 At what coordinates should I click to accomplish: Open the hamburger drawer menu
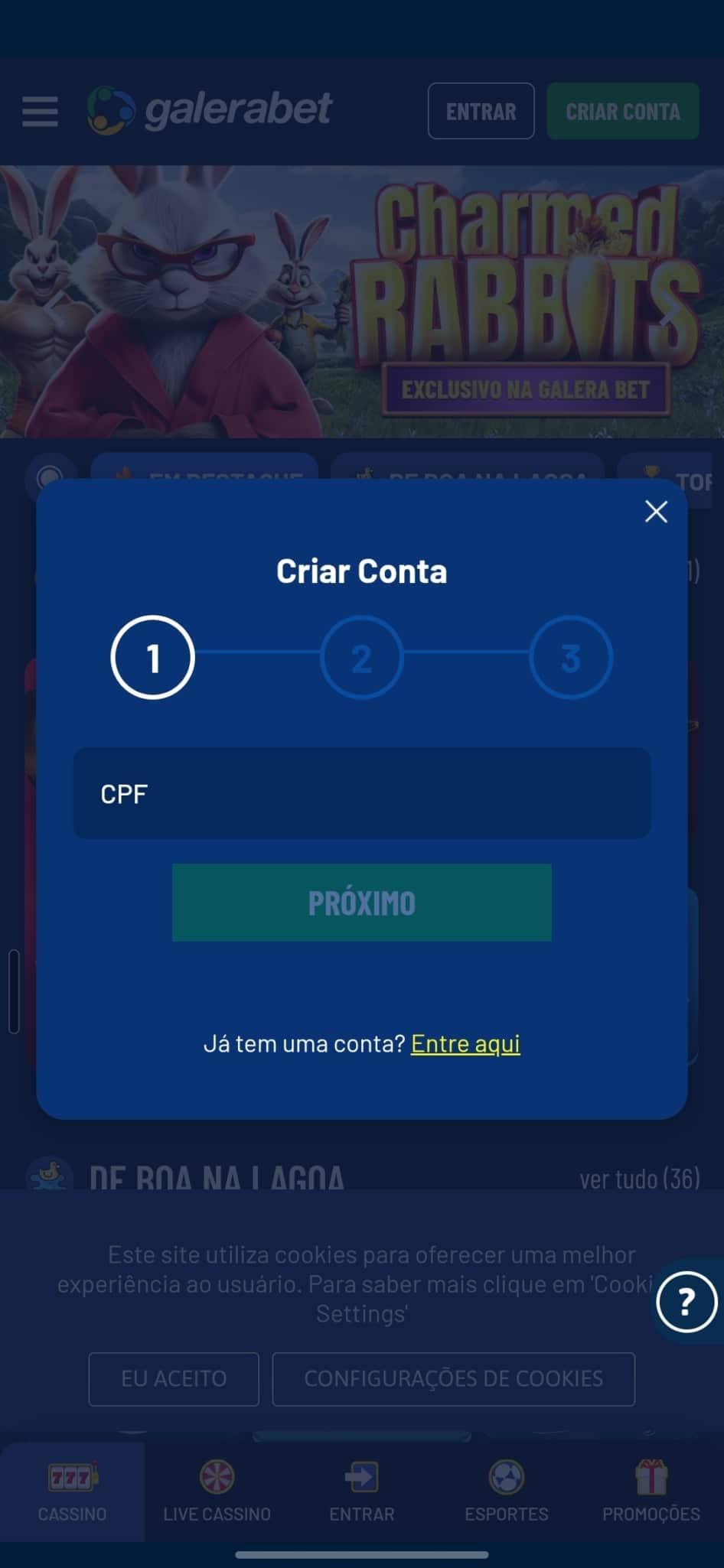click(40, 112)
